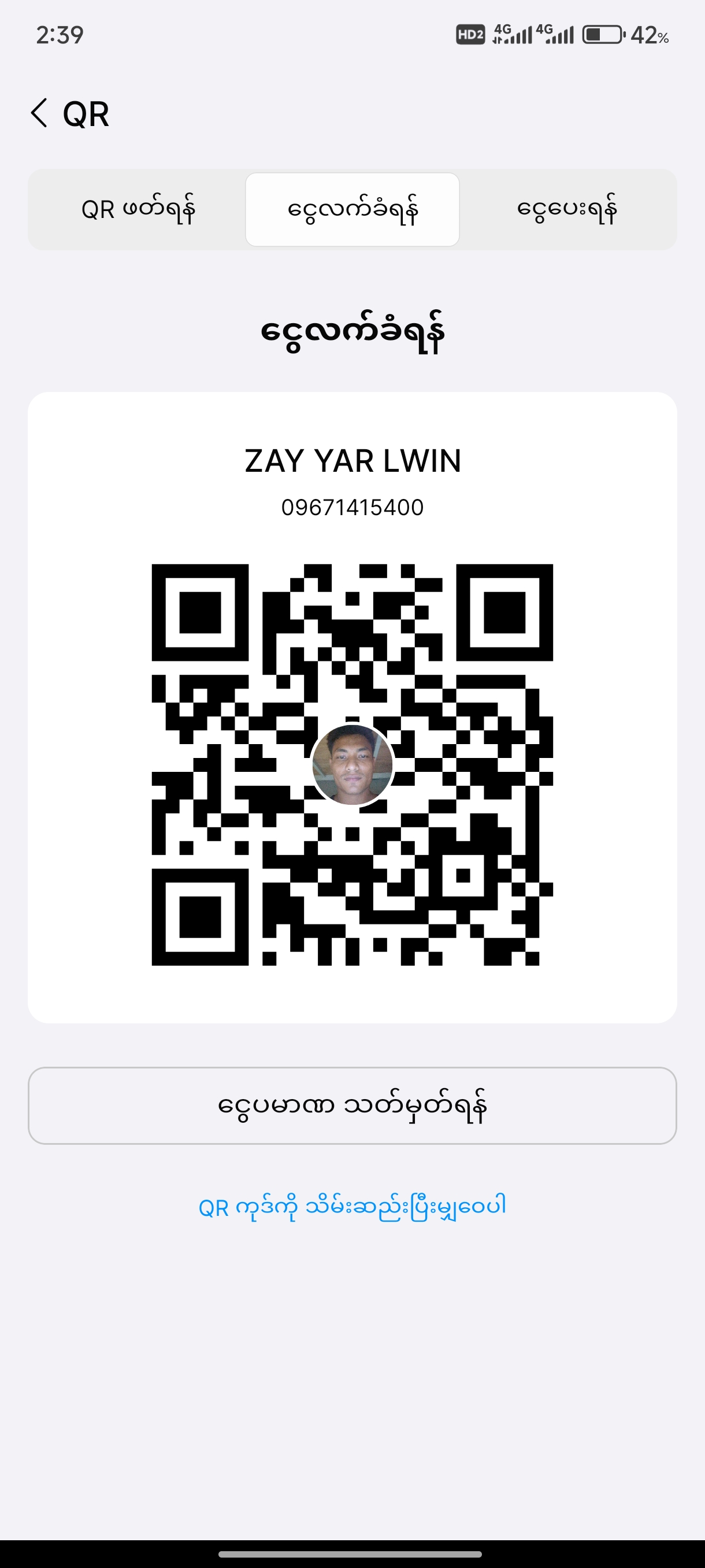Open the QR ကုဒ်ကို သိမ်းဆည်းပြီးမျှဝေပါ link
This screenshot has height=1568, width=705.
352,1207
